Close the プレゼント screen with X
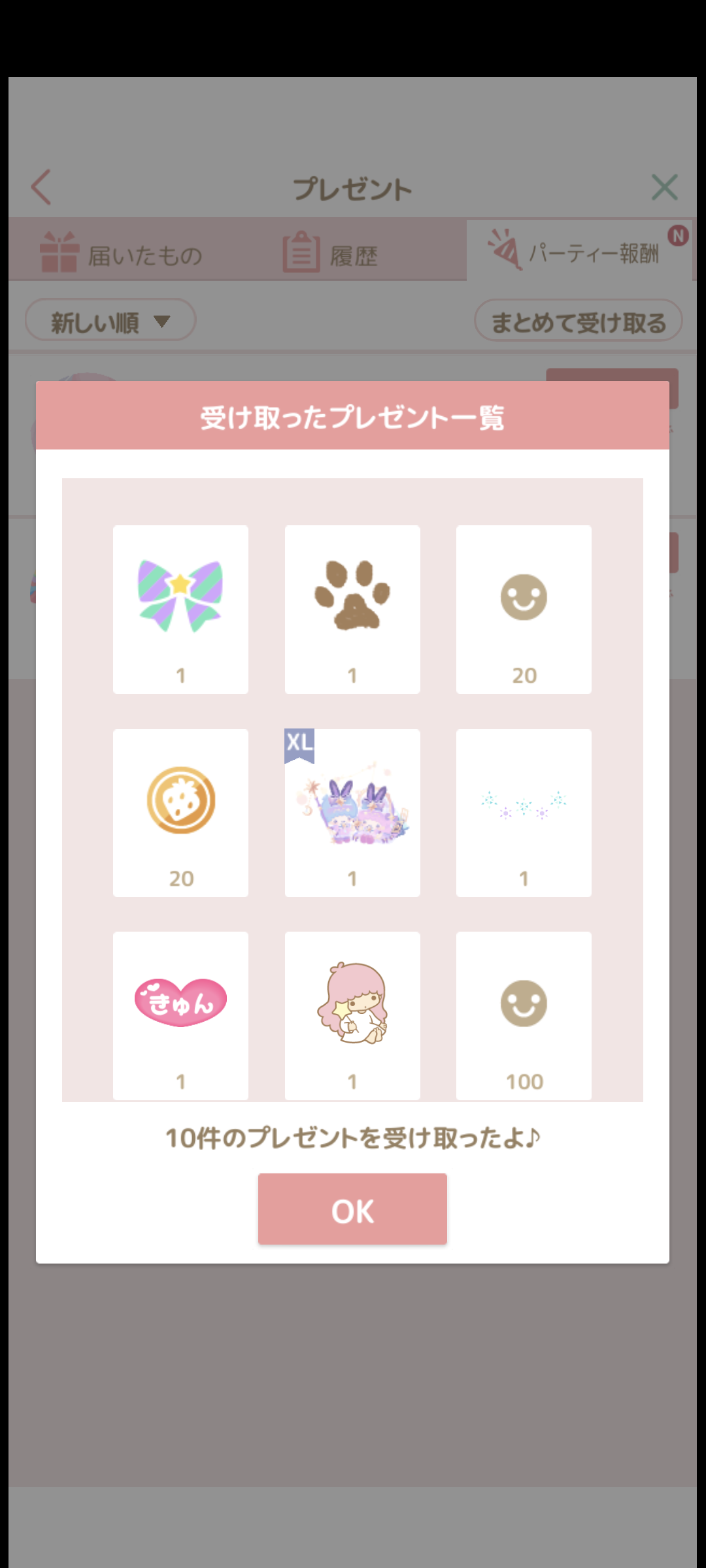Screen dimensions: 706x1568 coord(665,188)
